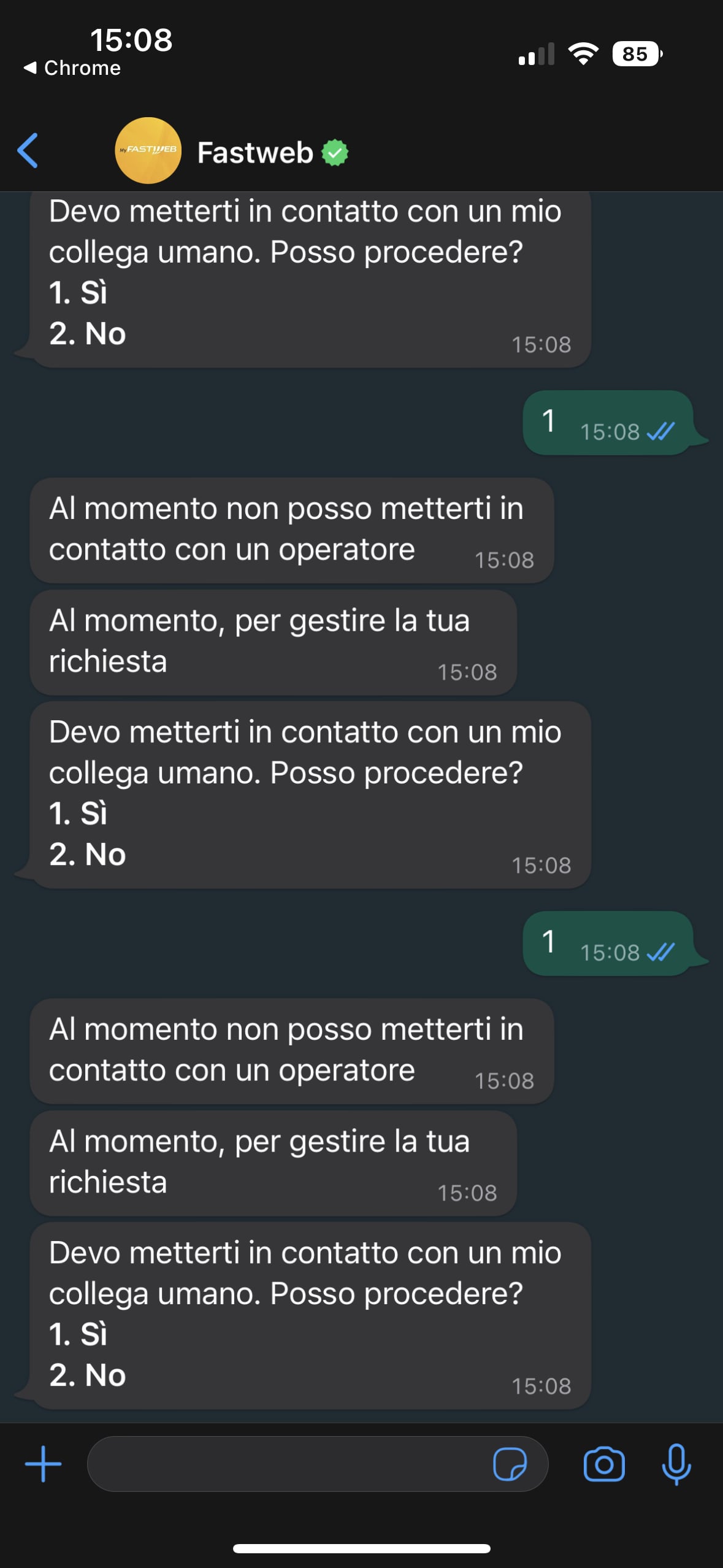Tap the verified badge next to Fastweb
This screenshot has width=723, height=1568.
click(335, 153)
